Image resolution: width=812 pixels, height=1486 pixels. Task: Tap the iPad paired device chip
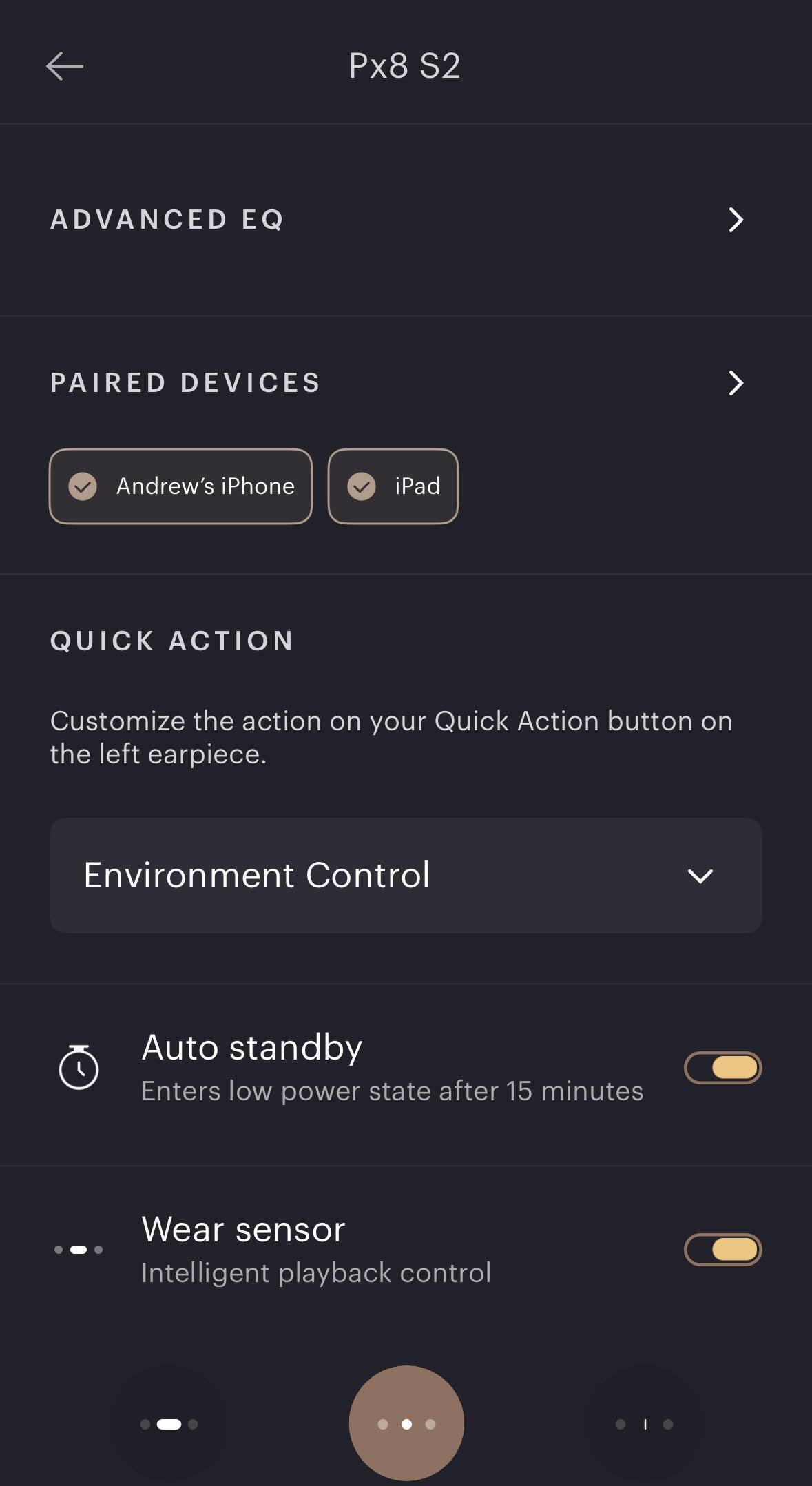[x=393, y=486]
